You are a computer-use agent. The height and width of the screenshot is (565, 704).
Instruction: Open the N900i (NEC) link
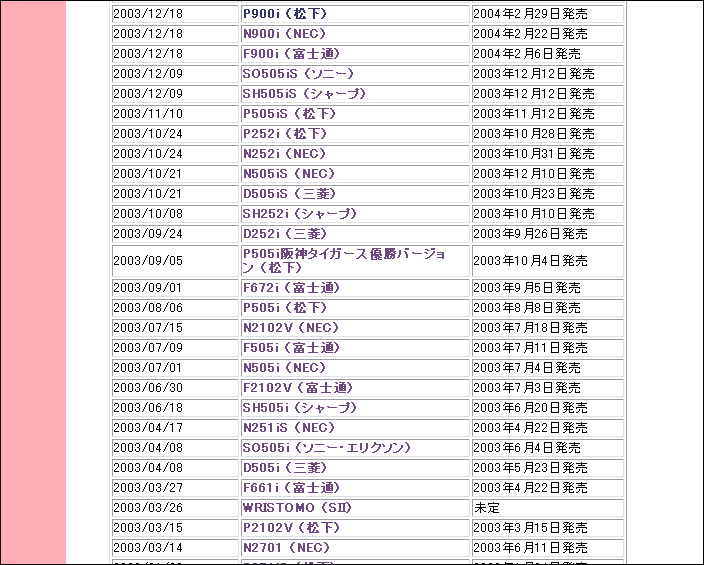point(284,34)
